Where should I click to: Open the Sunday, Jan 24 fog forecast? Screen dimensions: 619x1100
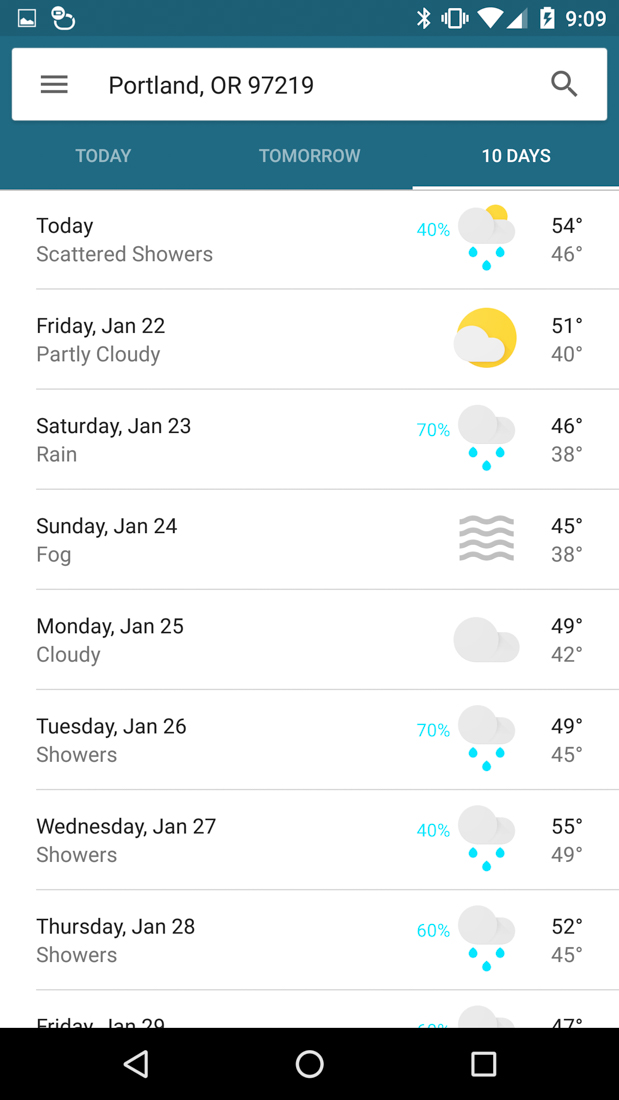(x=310, y=540)
